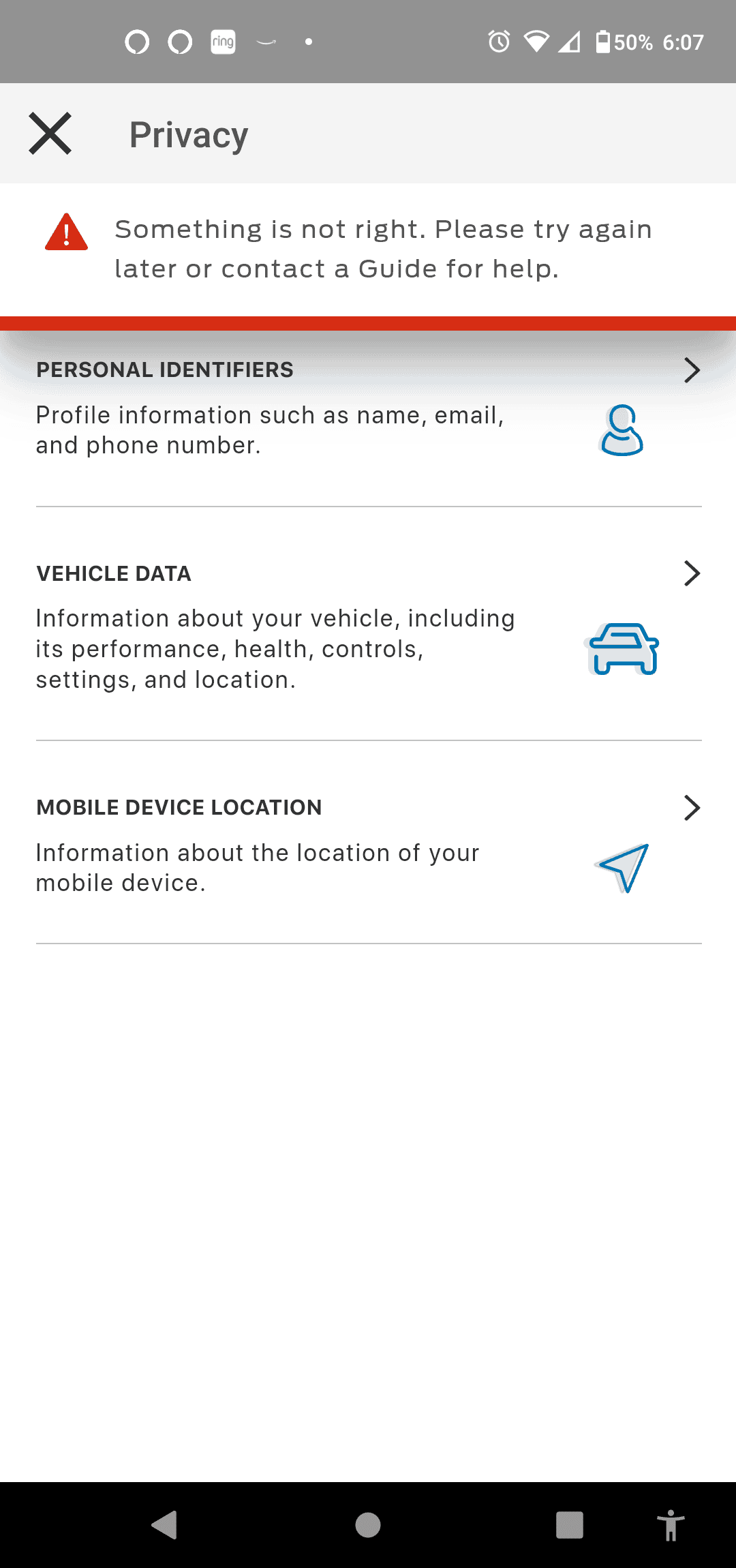Close the Privacy screen
This screenshot has height=1568, width=736.
coord(50,134)
